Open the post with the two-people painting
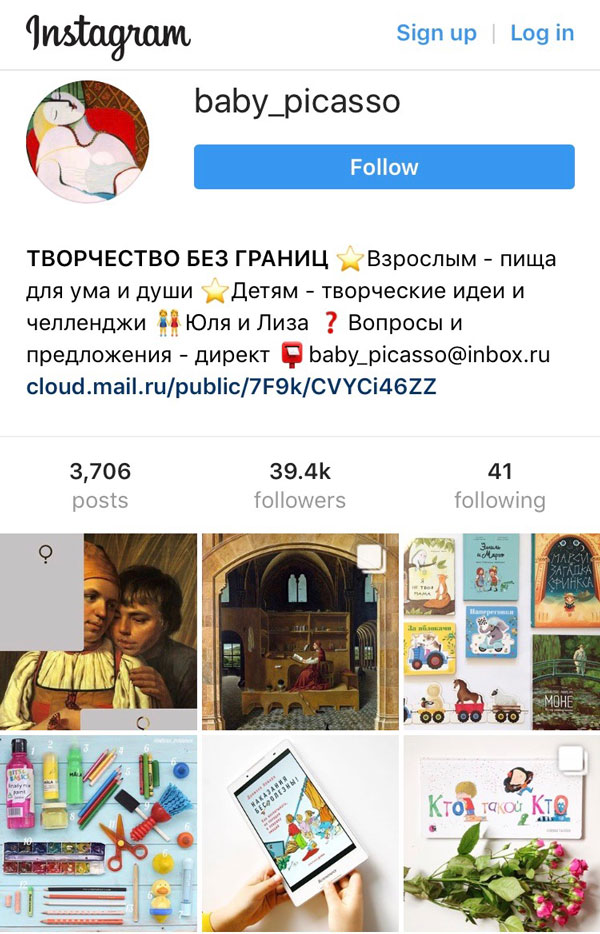Screen dimensions: 600x934 click(x=98, y=632)
